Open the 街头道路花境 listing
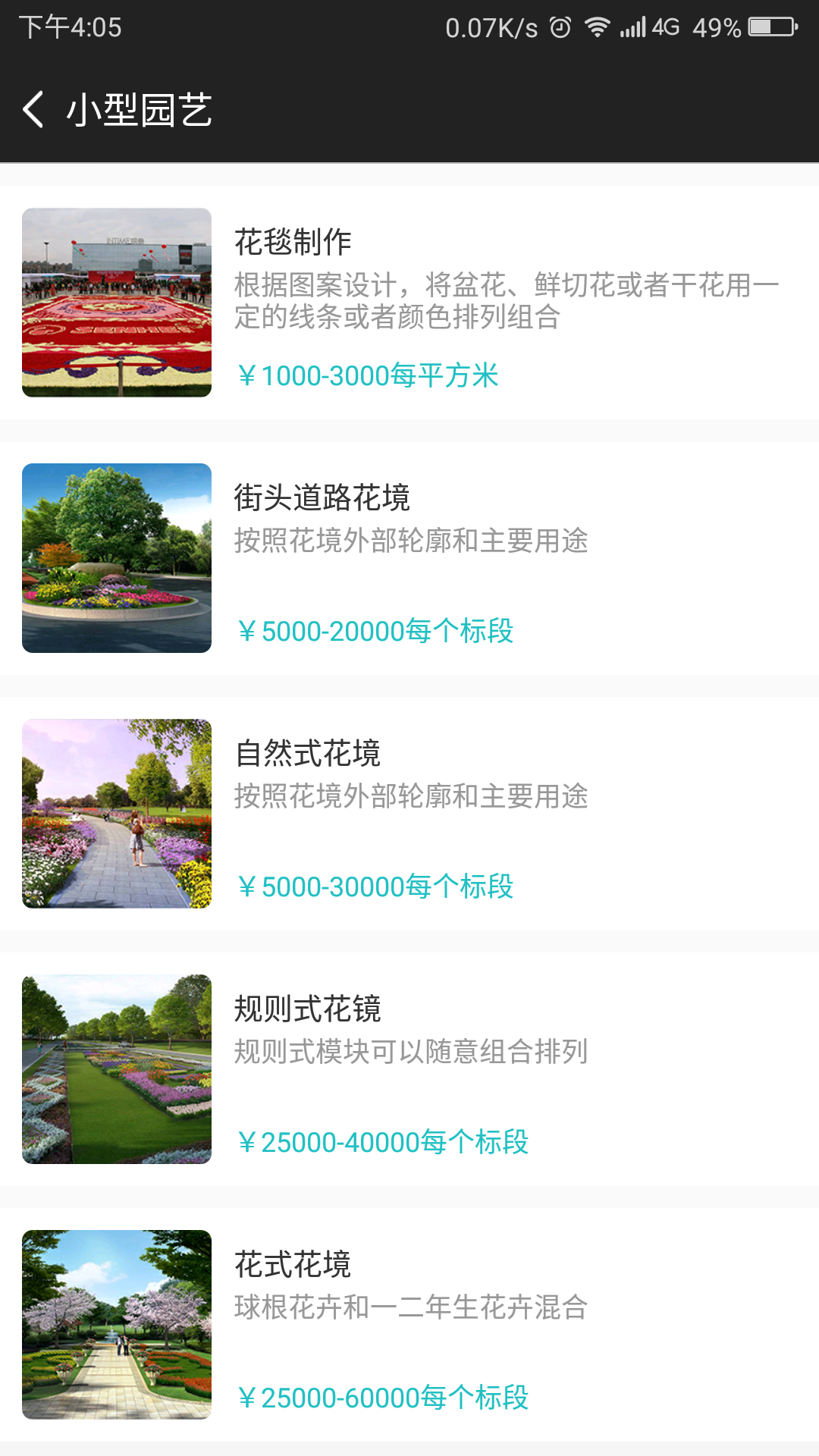 (409, 558)
